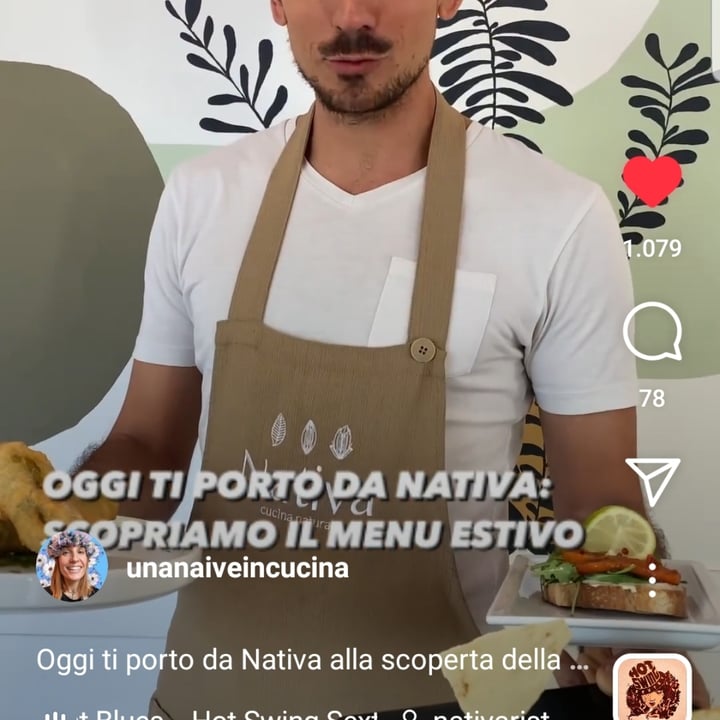
Task: Share this reel via the paper plane
Action: pyautogui.click(x=652, y=481)
